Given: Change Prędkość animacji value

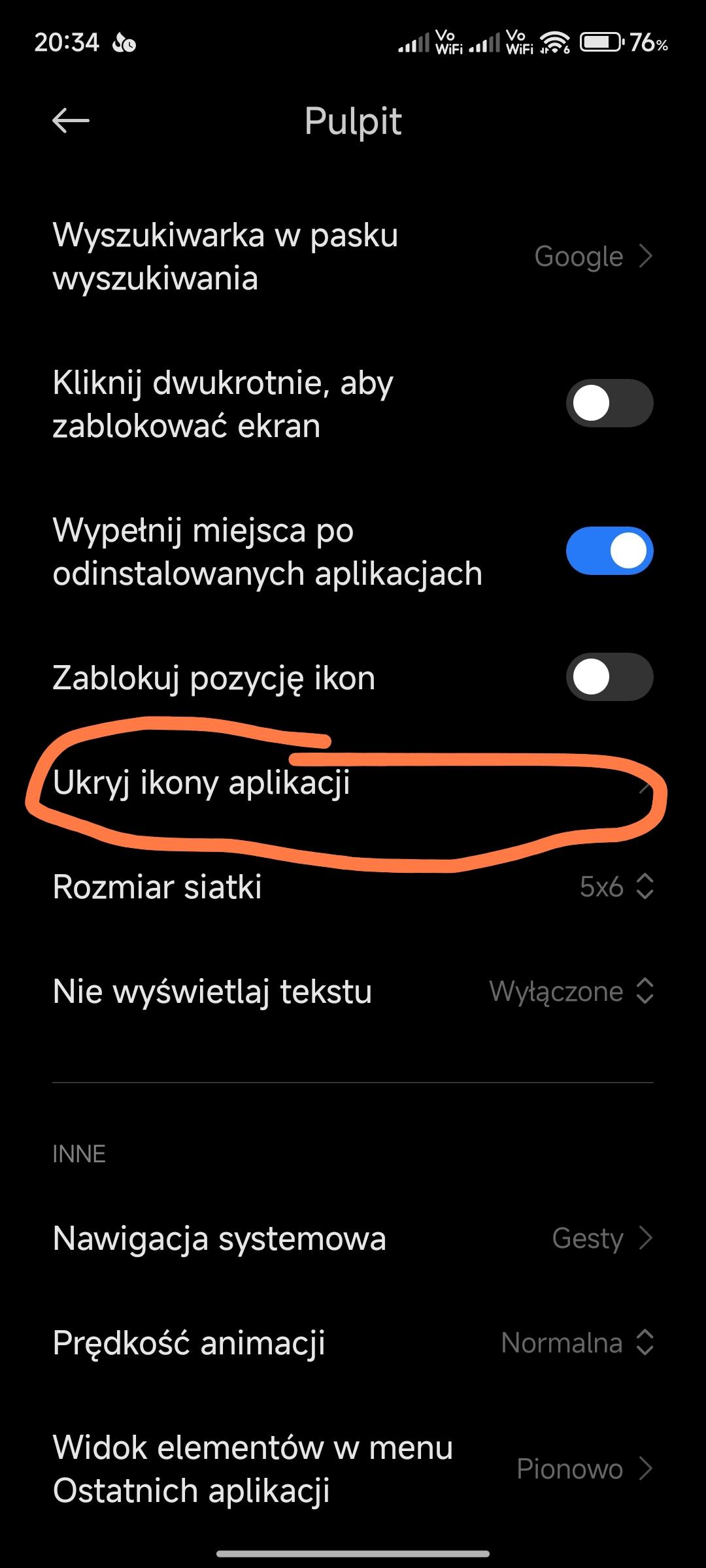Looking at the screenshot, I should (x=577, y=1343).
